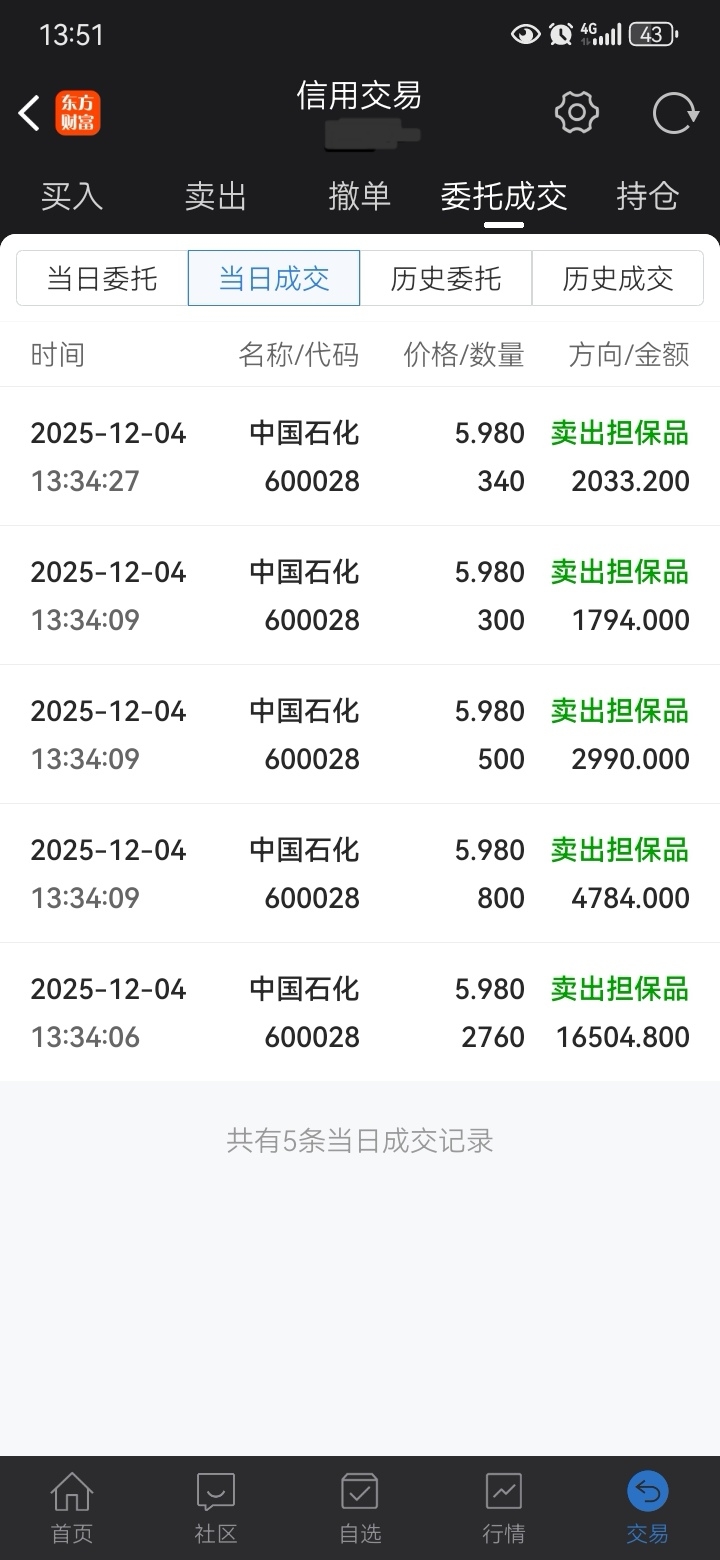The image size is (720, 1560).
Task: Open the trade with amount 16504.800
Action: click(360, 1013)
